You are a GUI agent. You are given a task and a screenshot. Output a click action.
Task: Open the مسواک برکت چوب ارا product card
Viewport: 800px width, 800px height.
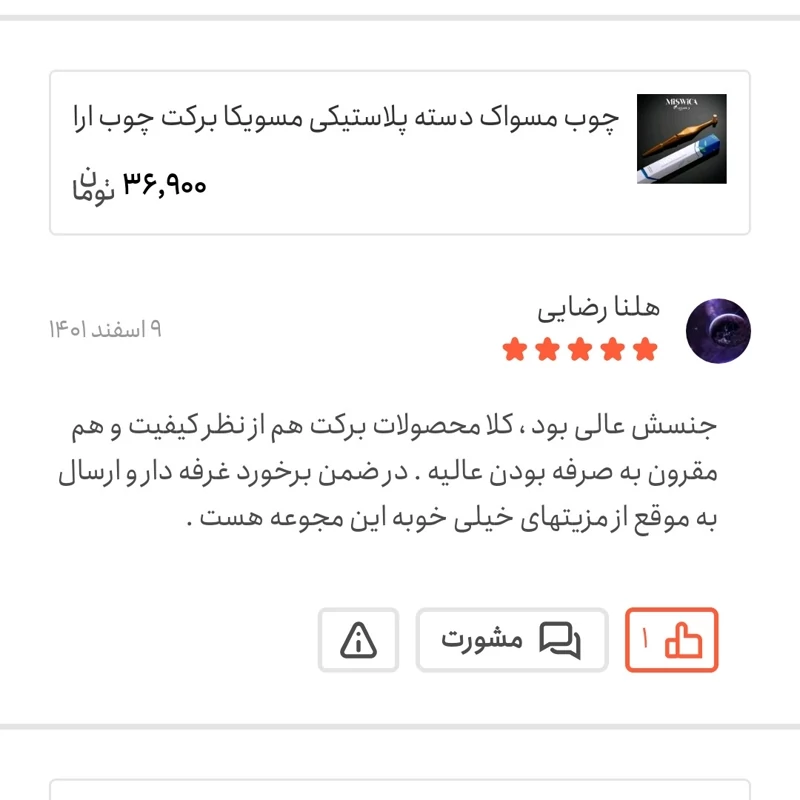coord(400,152)
